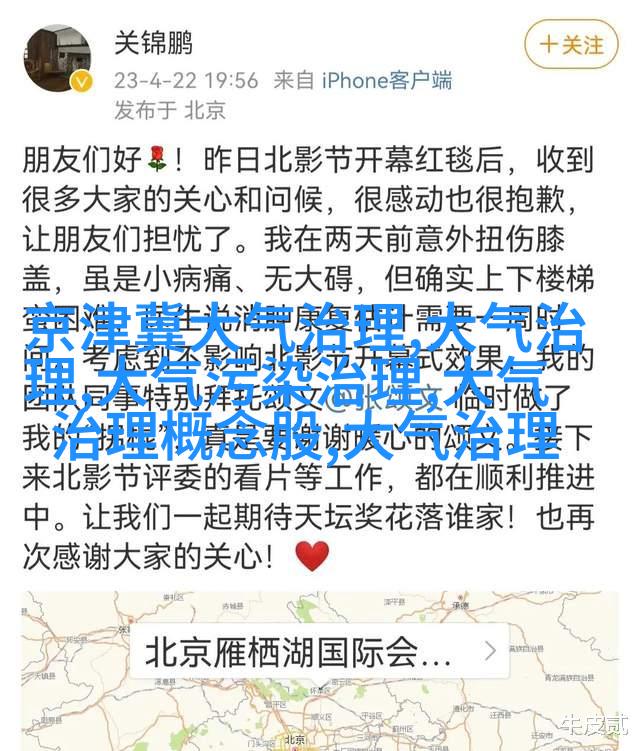Open the 北京雁栖湖国际会 location card
The image size is (640, 751).
[x=320, y=652]
